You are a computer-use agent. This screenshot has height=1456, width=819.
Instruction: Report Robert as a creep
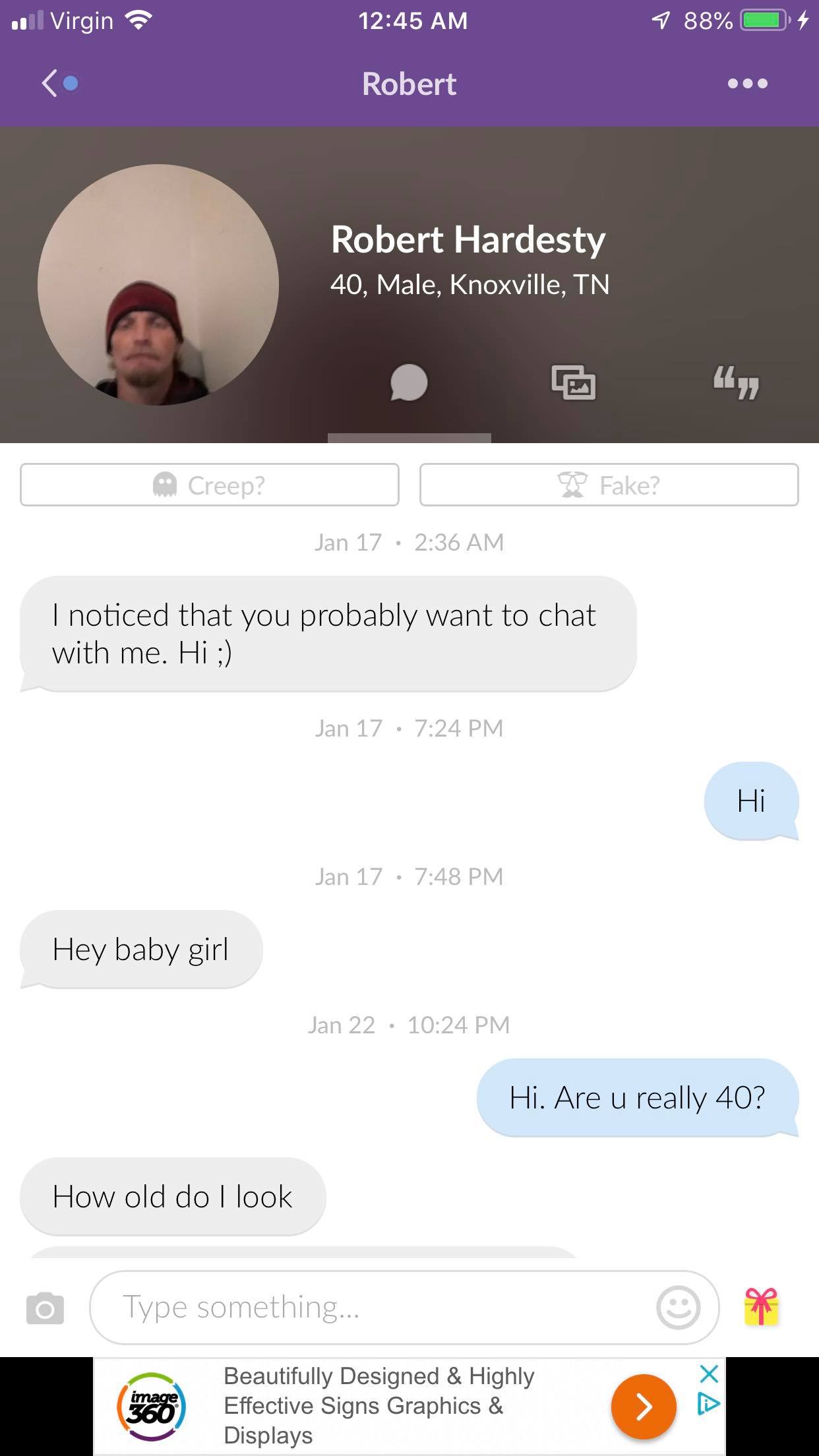(x=210, y=485)
